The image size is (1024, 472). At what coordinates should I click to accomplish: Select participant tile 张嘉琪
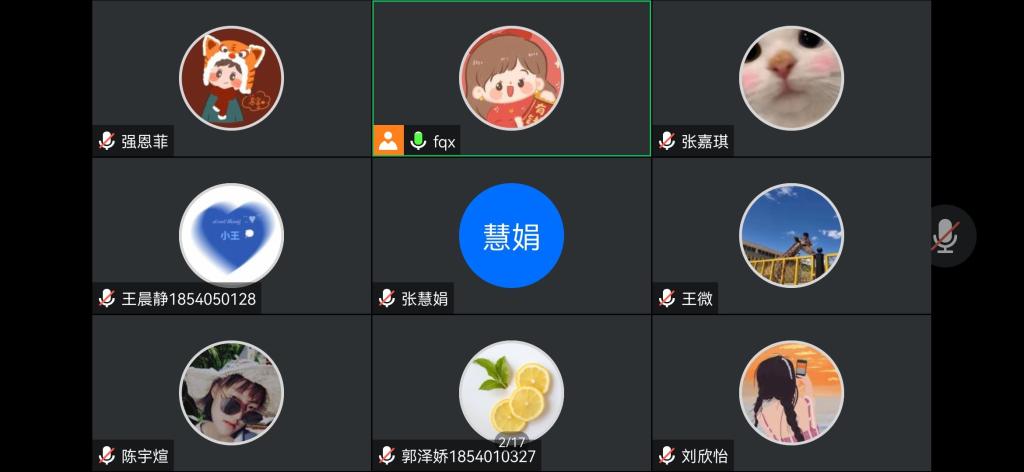coord(791,78)
